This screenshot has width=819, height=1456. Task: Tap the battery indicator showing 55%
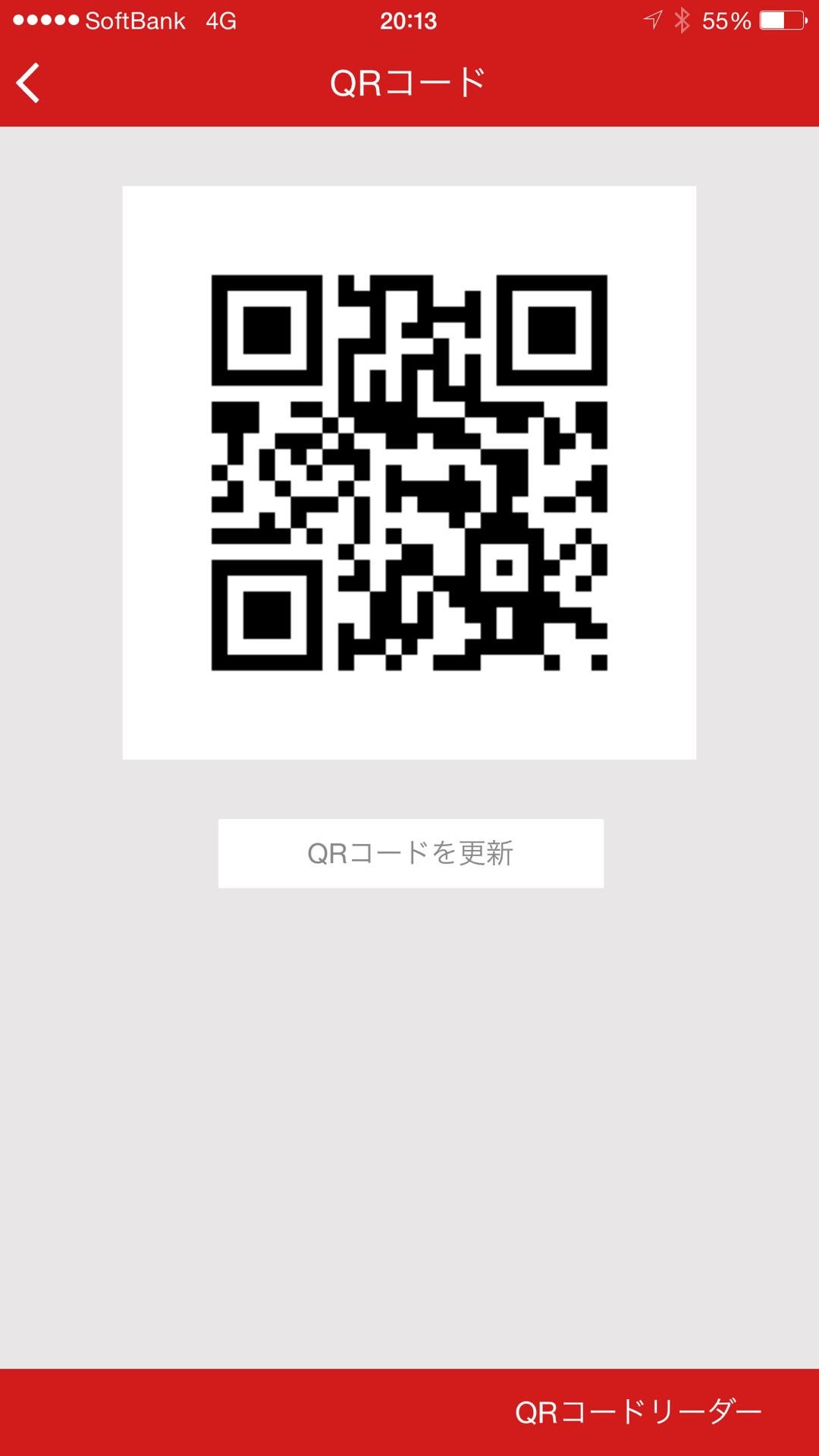(x=766, y=20)
